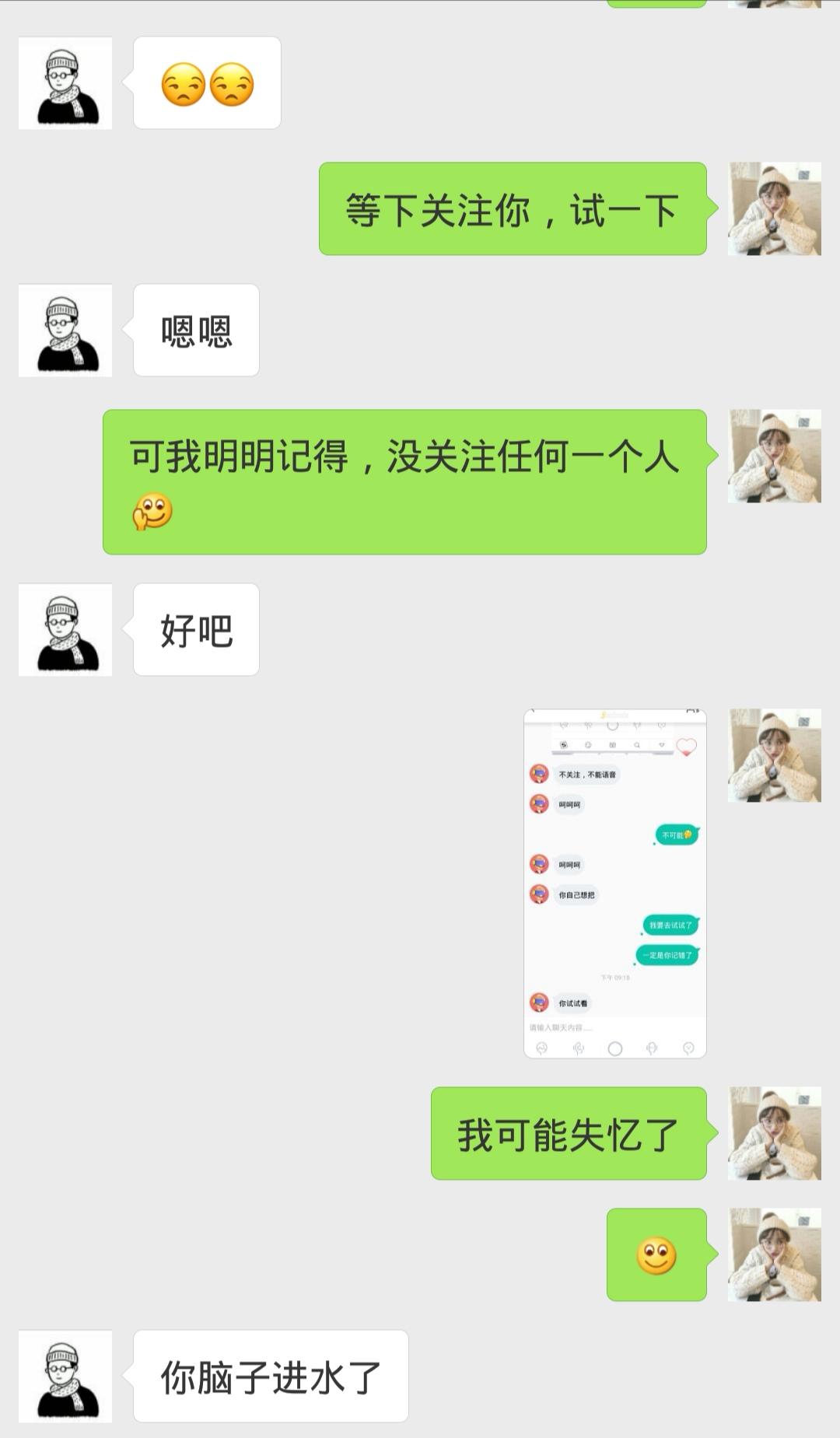Open the shared chat screenshot image
The image size is (840, 1438).
point(615,883)
